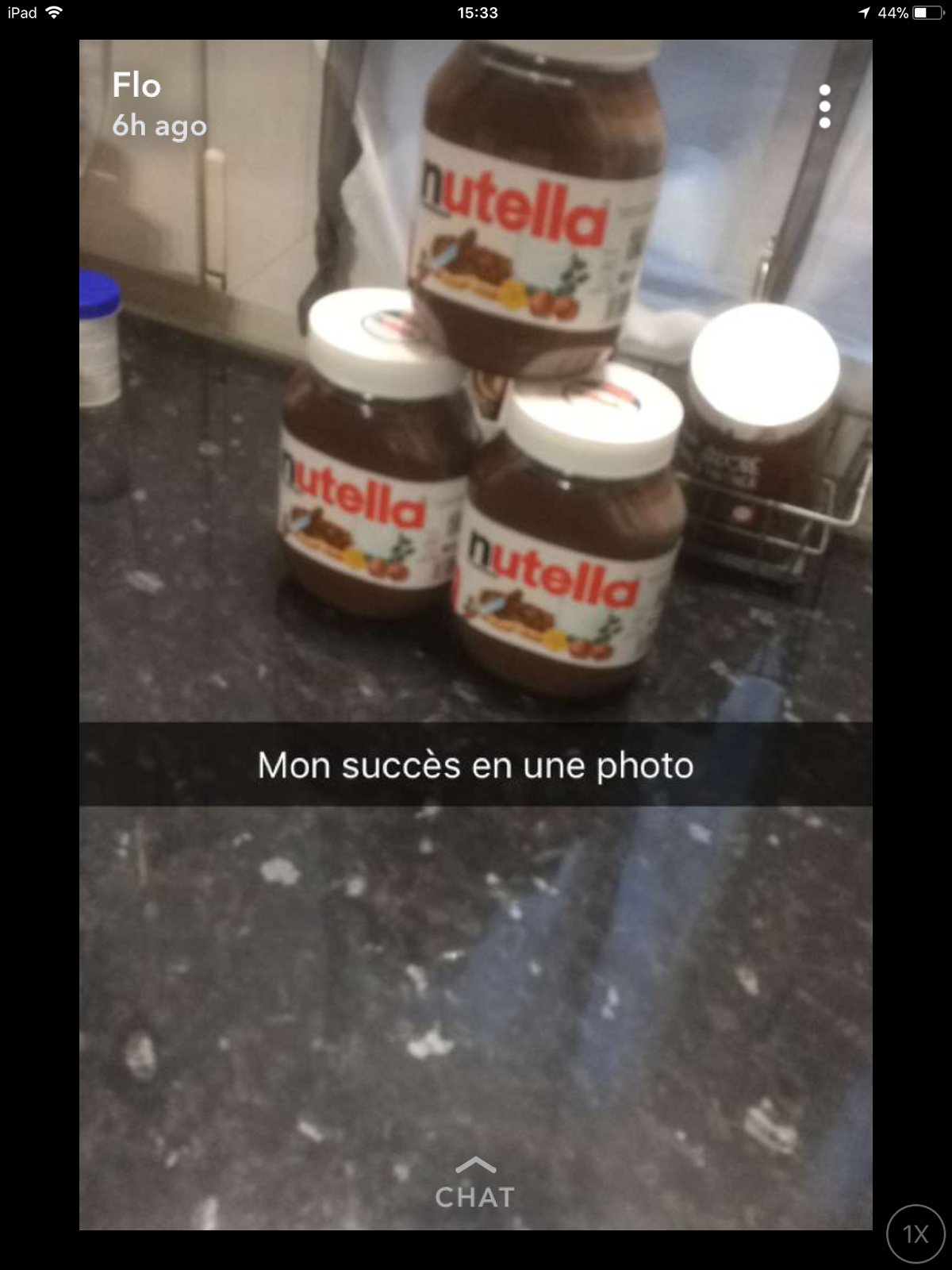952x1270 pixels.
Task: Toggle the 1X zoom scale button
Action: pos(916,1233)
